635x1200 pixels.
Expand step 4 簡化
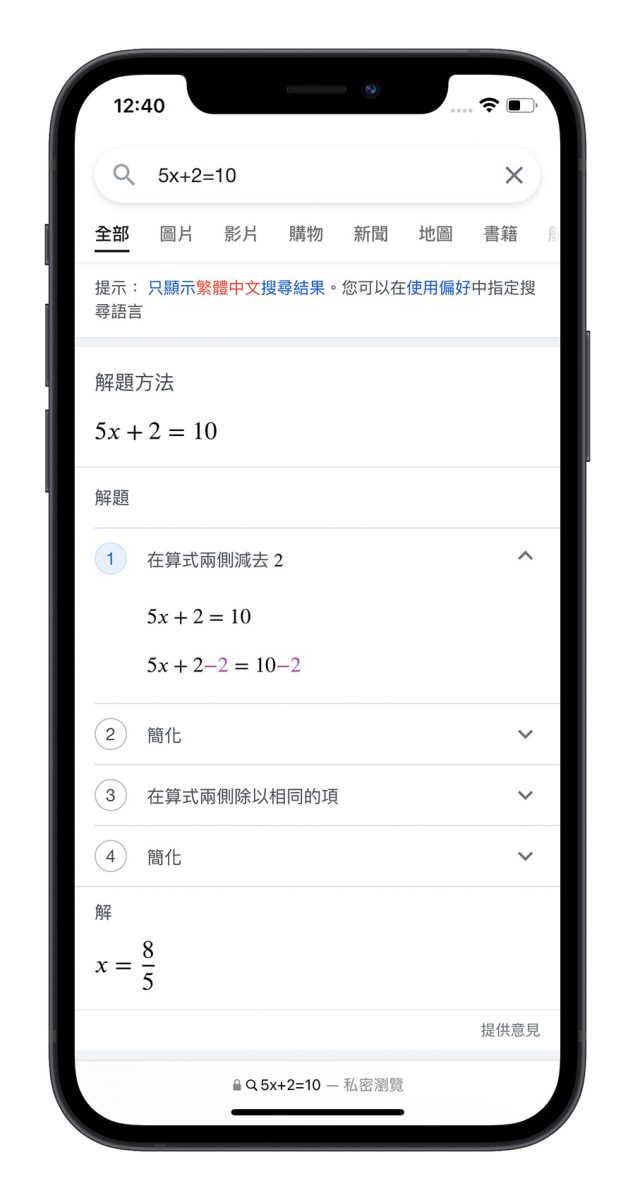click(525, 857)
